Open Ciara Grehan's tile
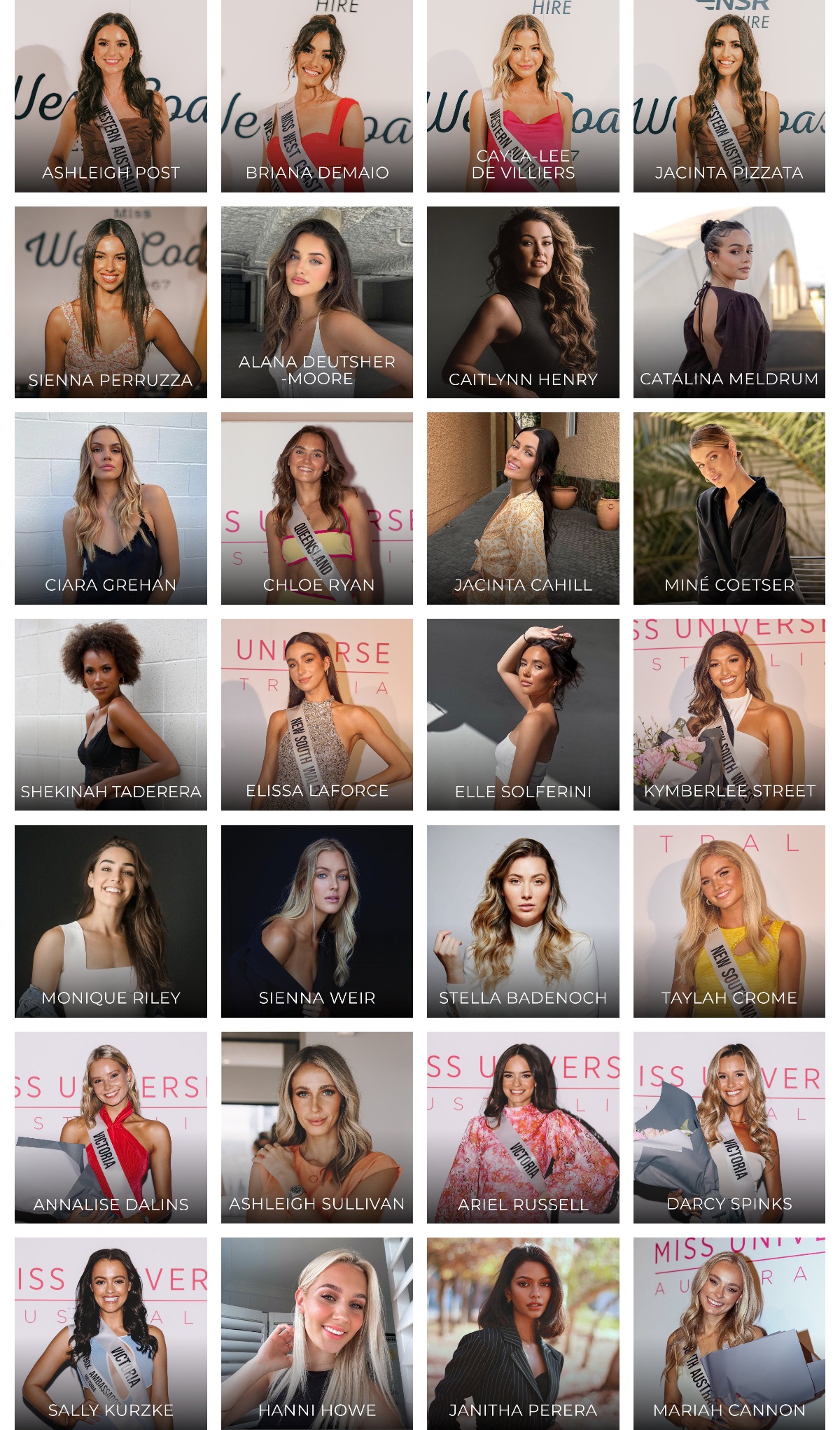The image size is (840, 1430). click(x=111, y=508)
